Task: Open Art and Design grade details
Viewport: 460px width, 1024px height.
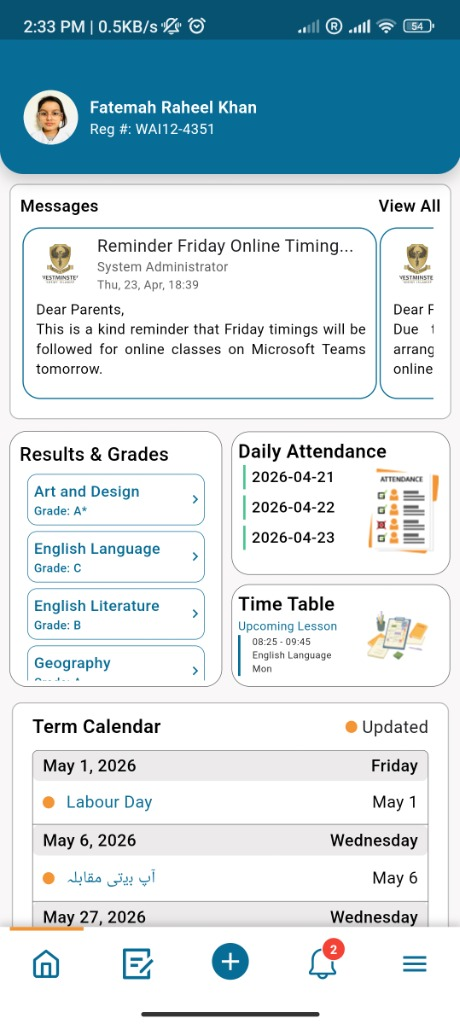Action: tap(116, 500)
